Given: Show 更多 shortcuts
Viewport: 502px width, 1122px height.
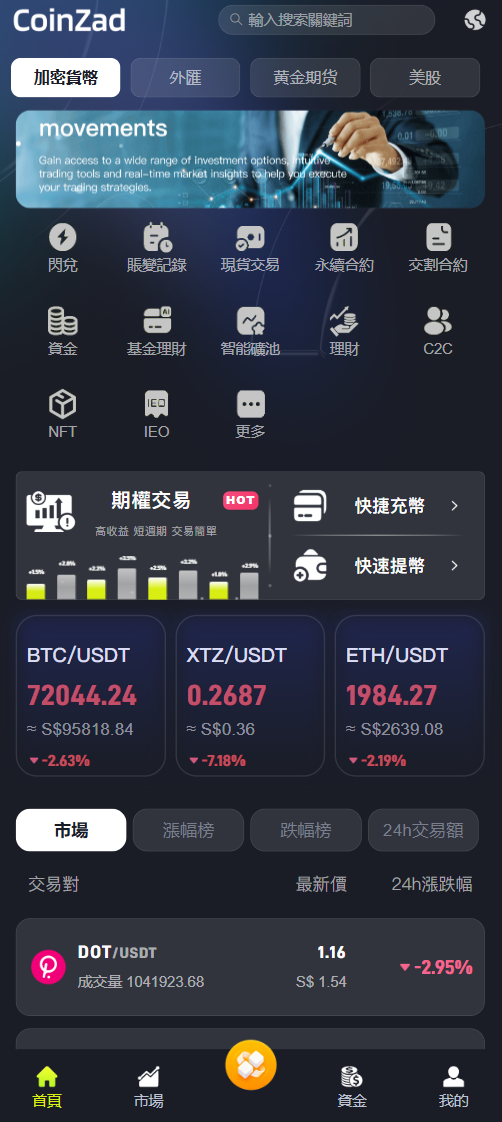Looking at the screenshot, I should pyautogui.click(x=250, y=414).
